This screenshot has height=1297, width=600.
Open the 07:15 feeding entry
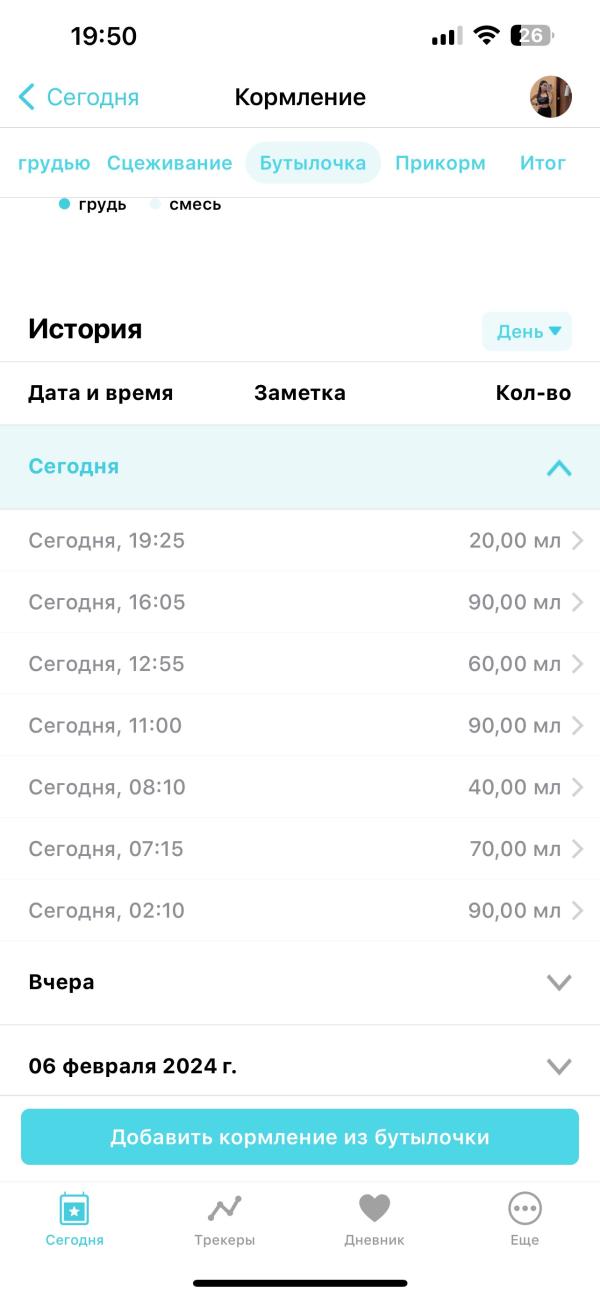(300, 849)
